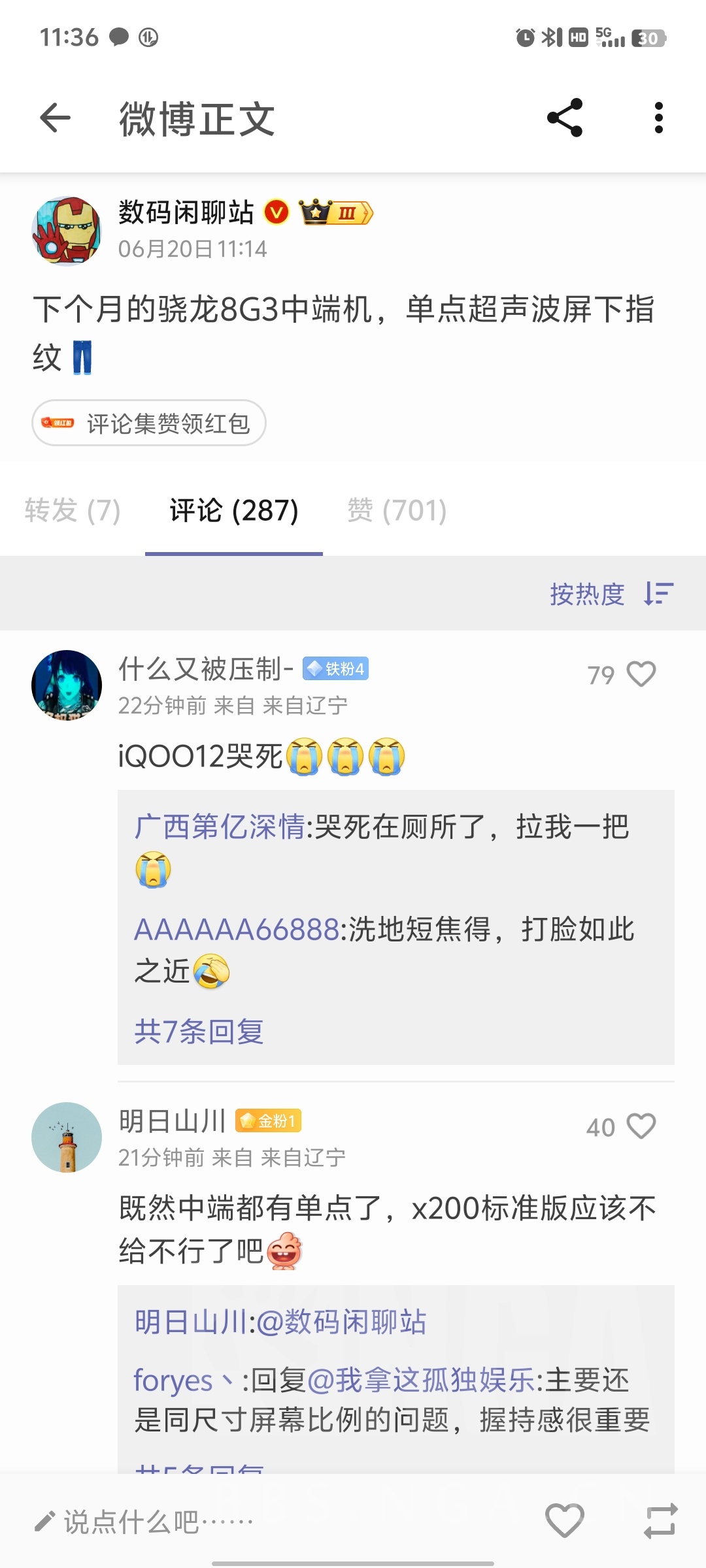Tap the 铁粉4 fan badge

point(335,670)
